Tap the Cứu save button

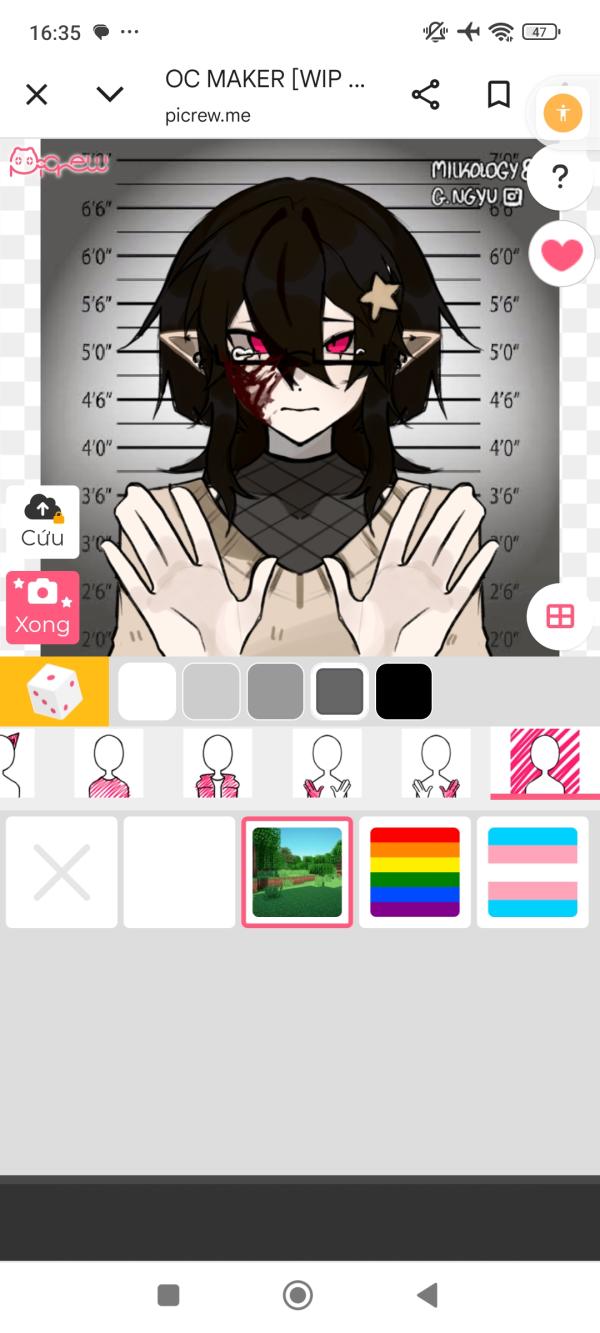click(42, 521)
